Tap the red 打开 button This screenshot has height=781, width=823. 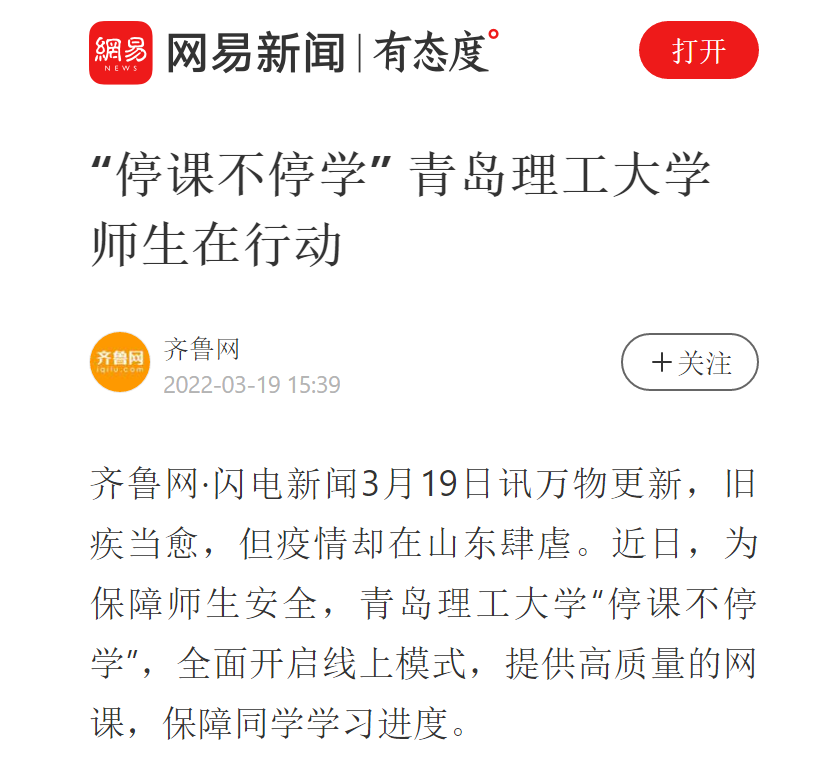698,51
